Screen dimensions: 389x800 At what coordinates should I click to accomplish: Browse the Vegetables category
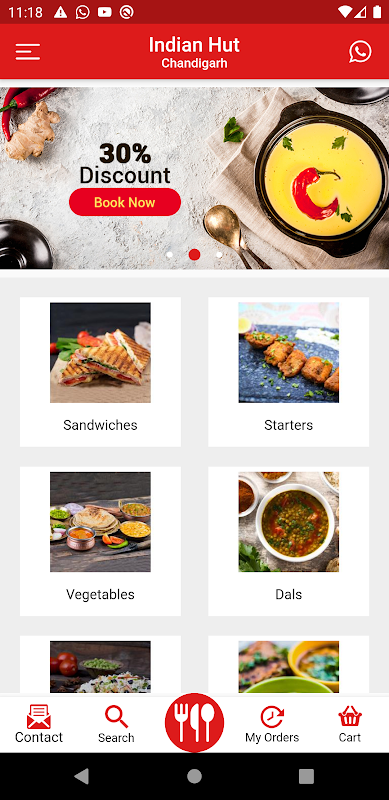100,541
